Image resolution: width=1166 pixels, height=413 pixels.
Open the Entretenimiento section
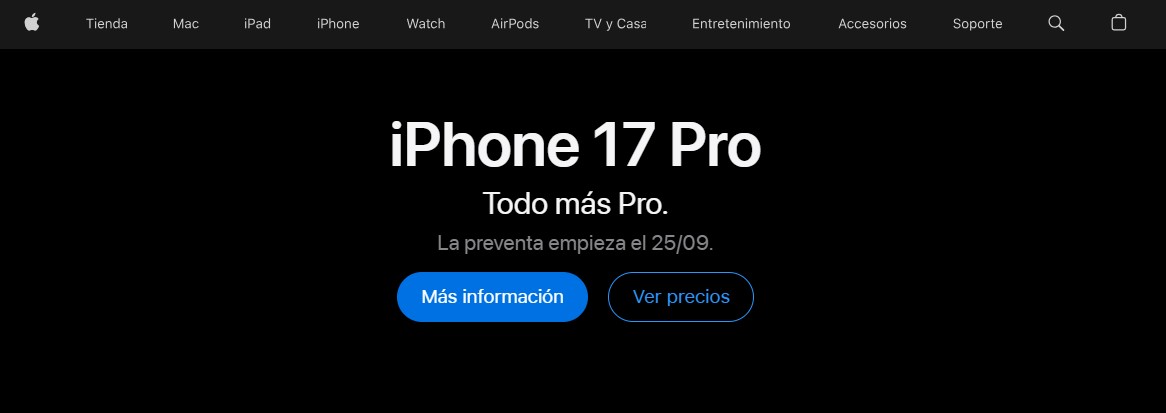(x=741, y=24)
